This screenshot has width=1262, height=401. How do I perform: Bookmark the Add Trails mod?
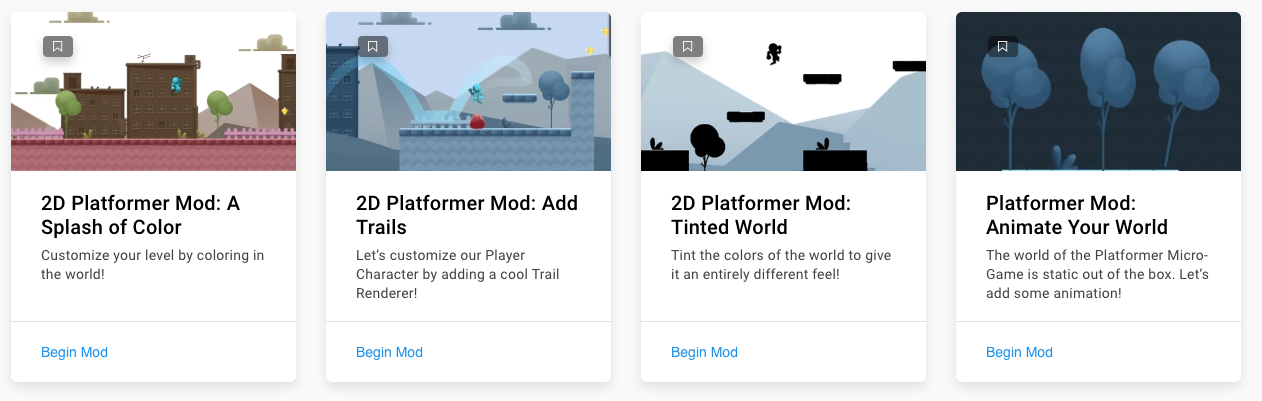click(372, 46)
